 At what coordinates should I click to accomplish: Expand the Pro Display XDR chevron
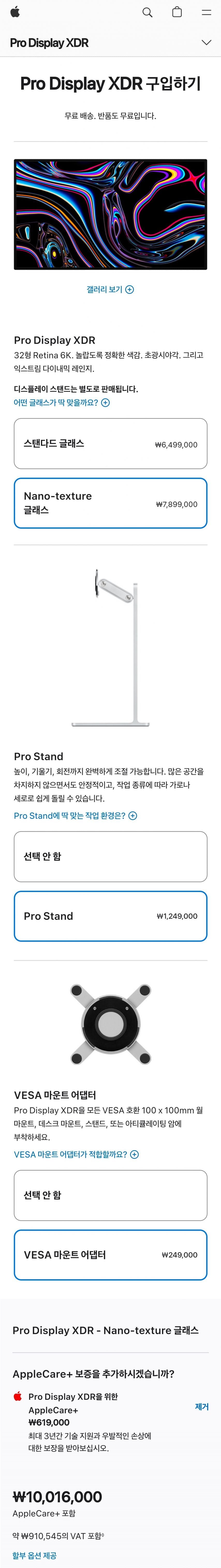click(206, 43)
